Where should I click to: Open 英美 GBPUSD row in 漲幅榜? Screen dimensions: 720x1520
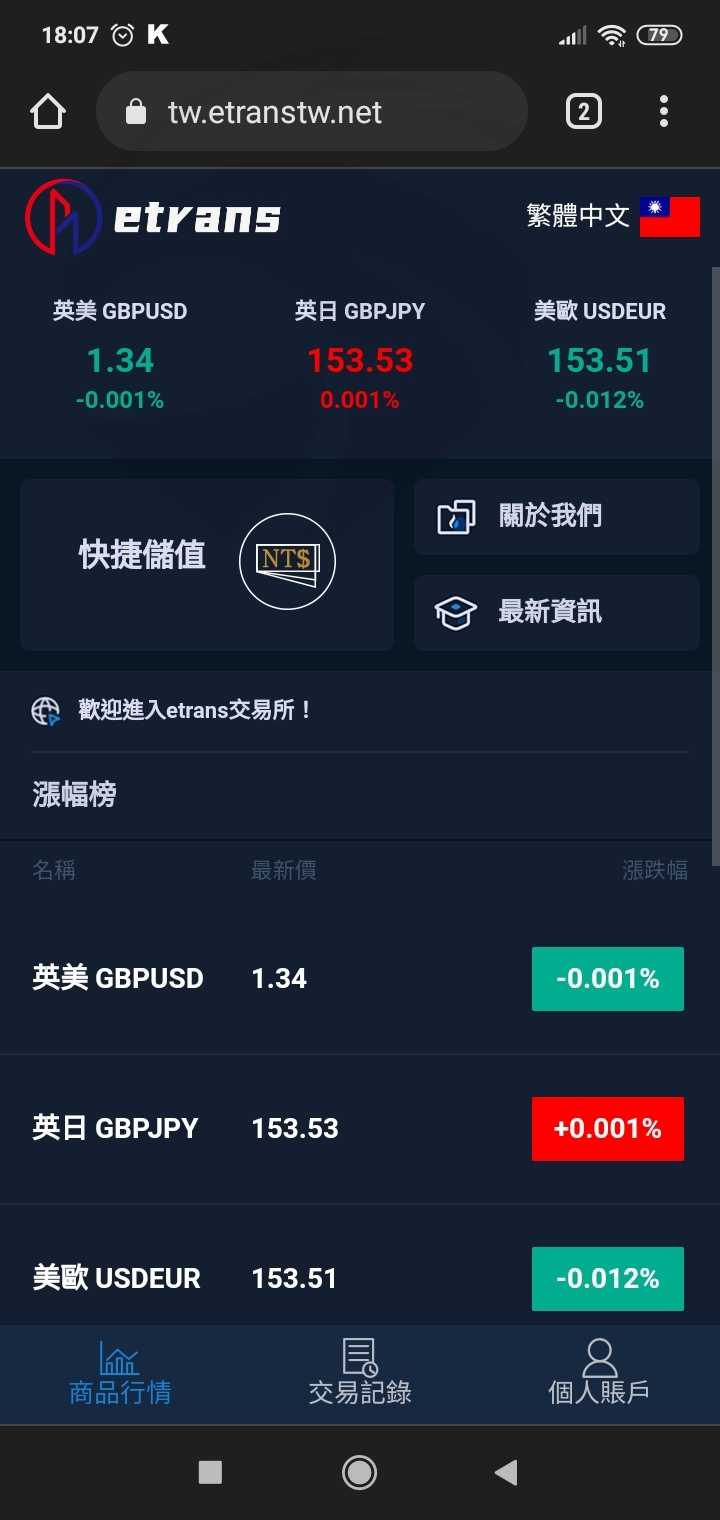[360, 978]
